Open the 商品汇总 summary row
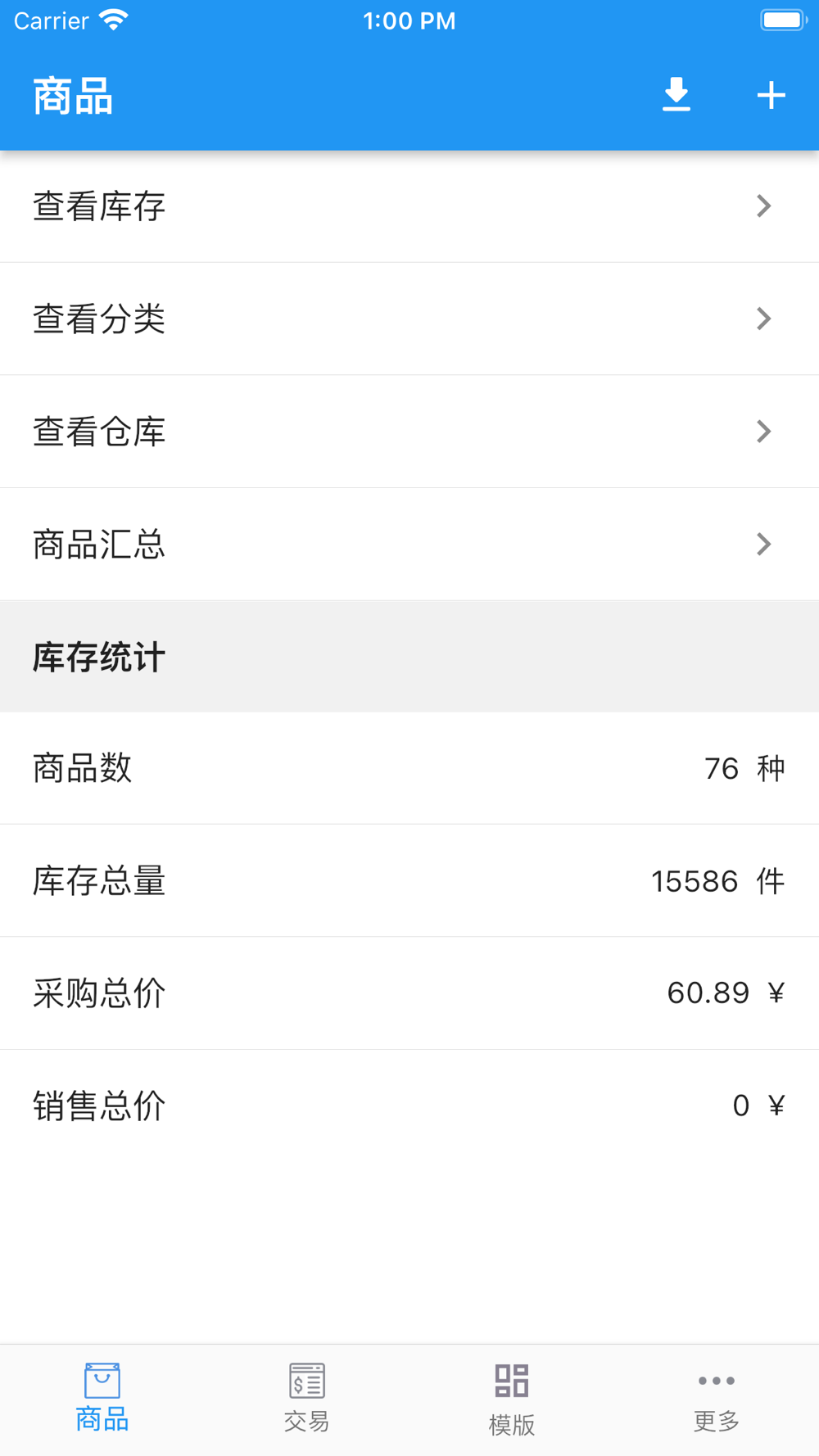The width and height of the screenshot is (819, 1456). (409, 544)
